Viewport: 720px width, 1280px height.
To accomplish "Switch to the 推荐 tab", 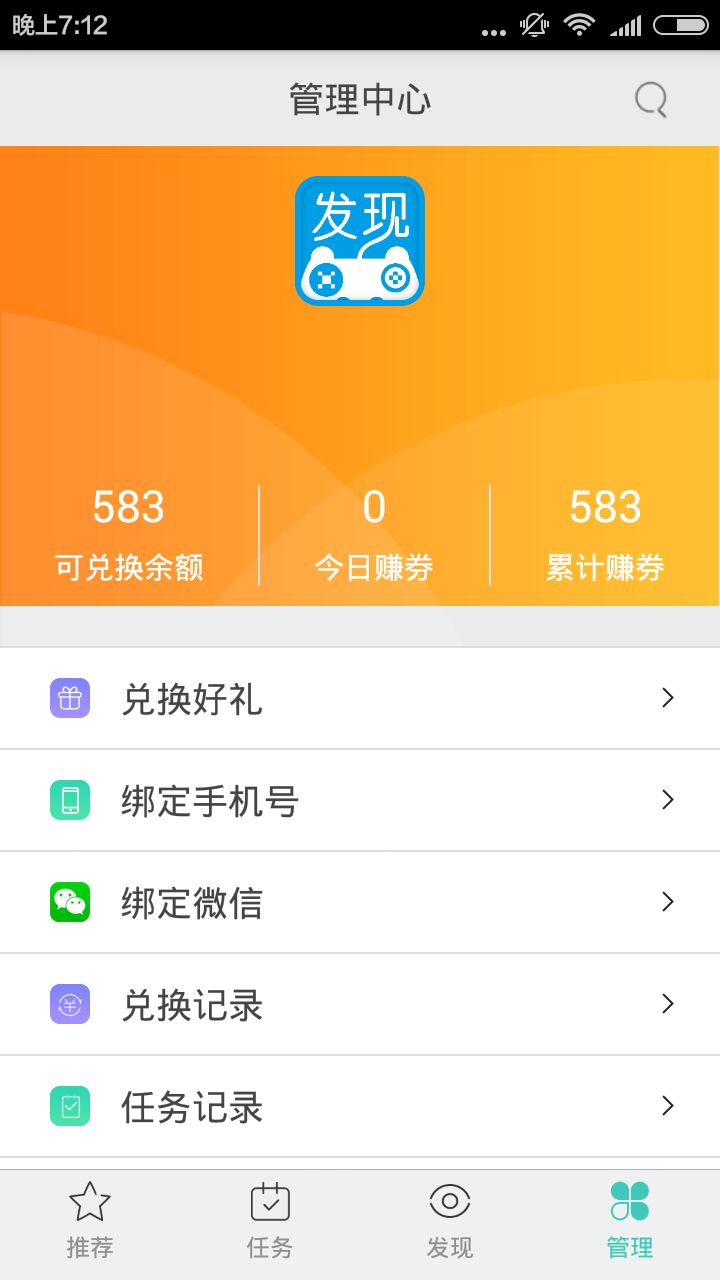I will tap(90, 1221).
